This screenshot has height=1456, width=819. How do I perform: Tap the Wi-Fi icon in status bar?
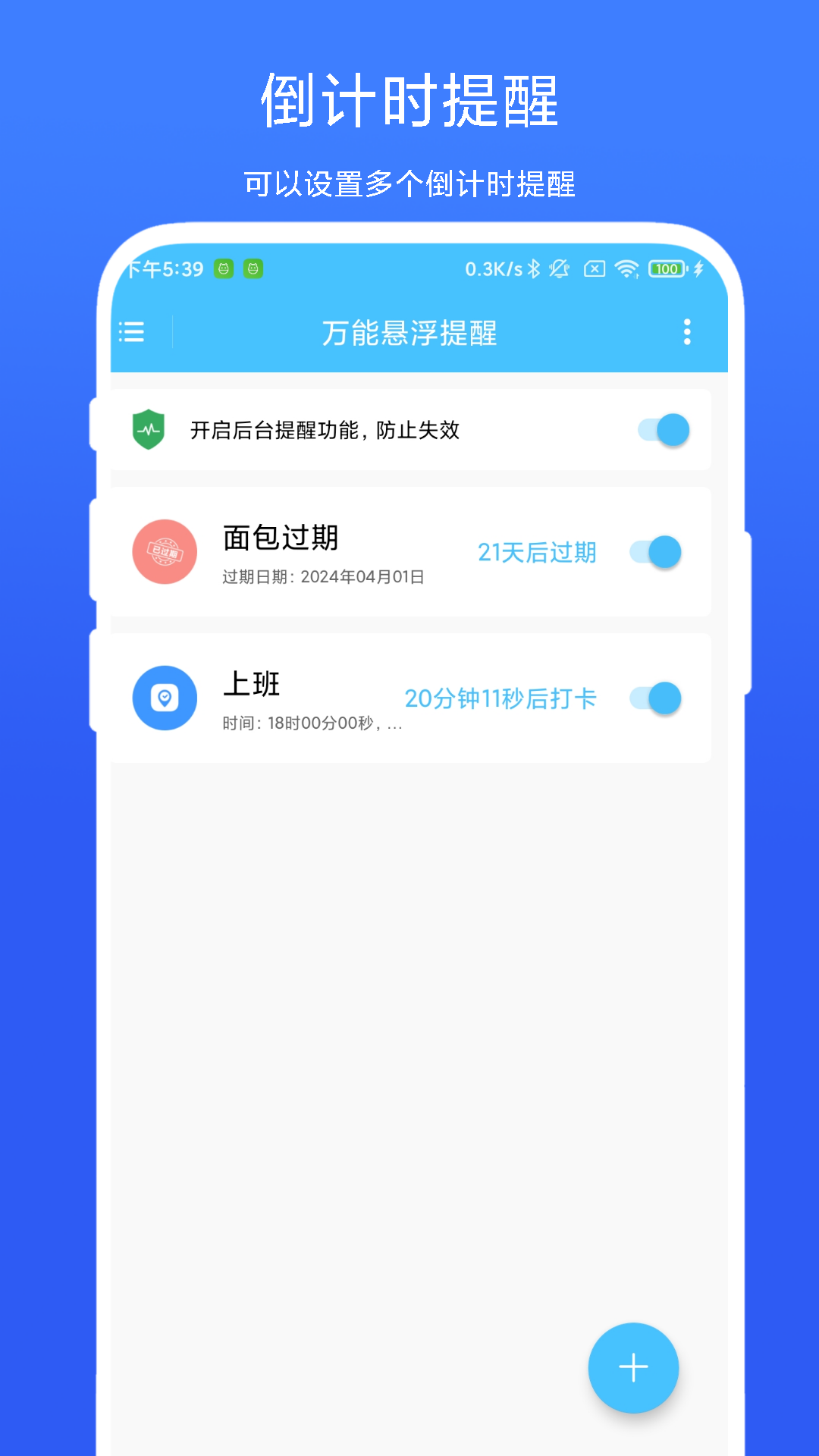coord(626,269)
